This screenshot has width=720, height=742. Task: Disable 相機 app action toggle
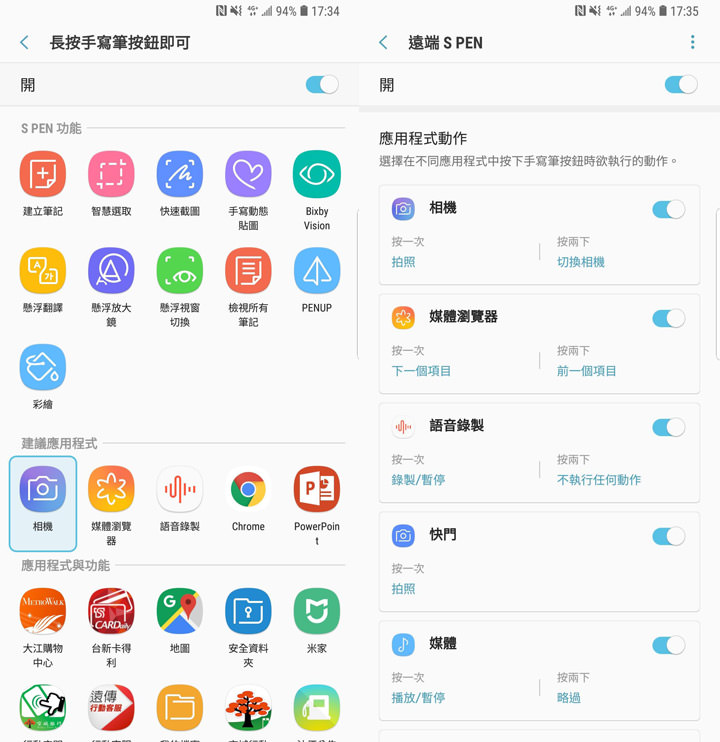668,209
